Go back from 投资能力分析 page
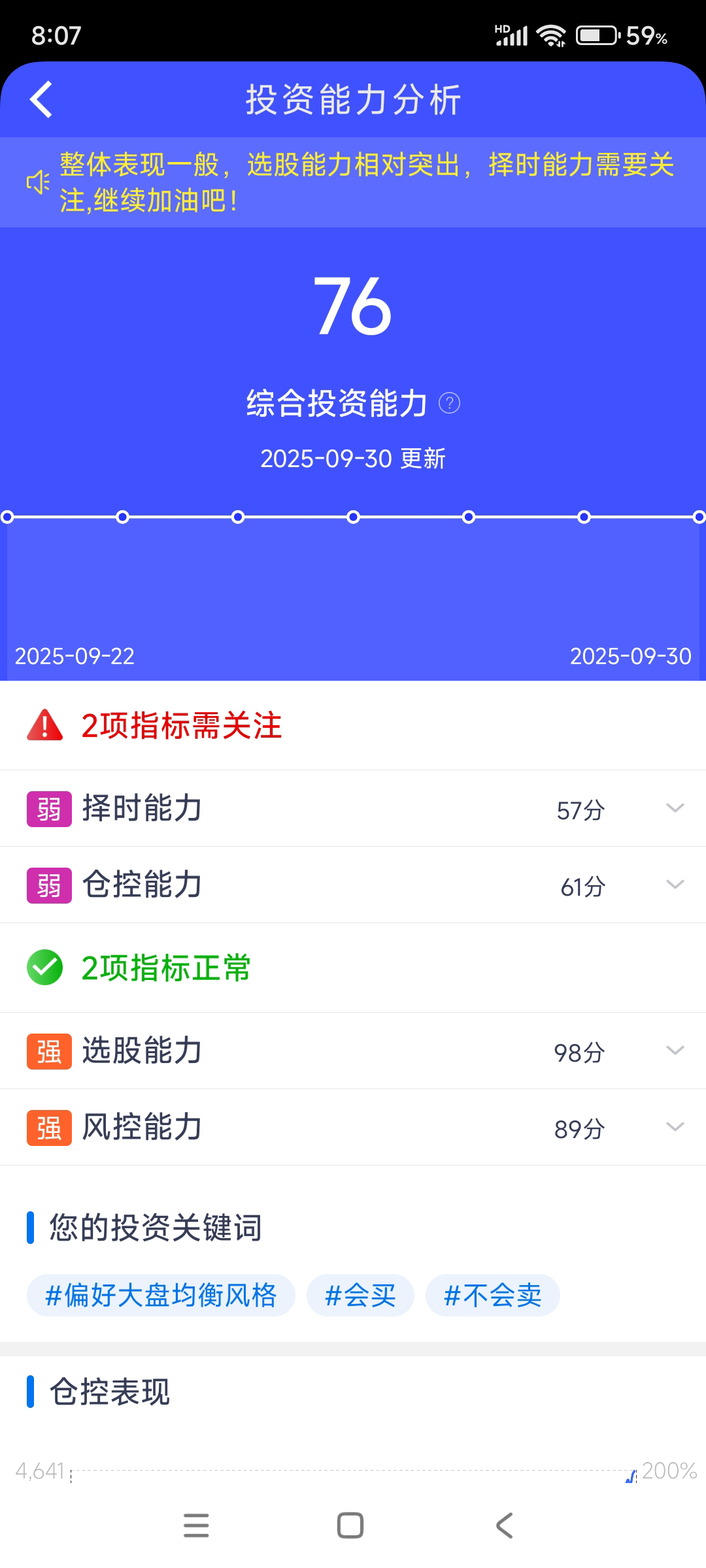Screen dimensions: 706x1568 pos(41,100)
